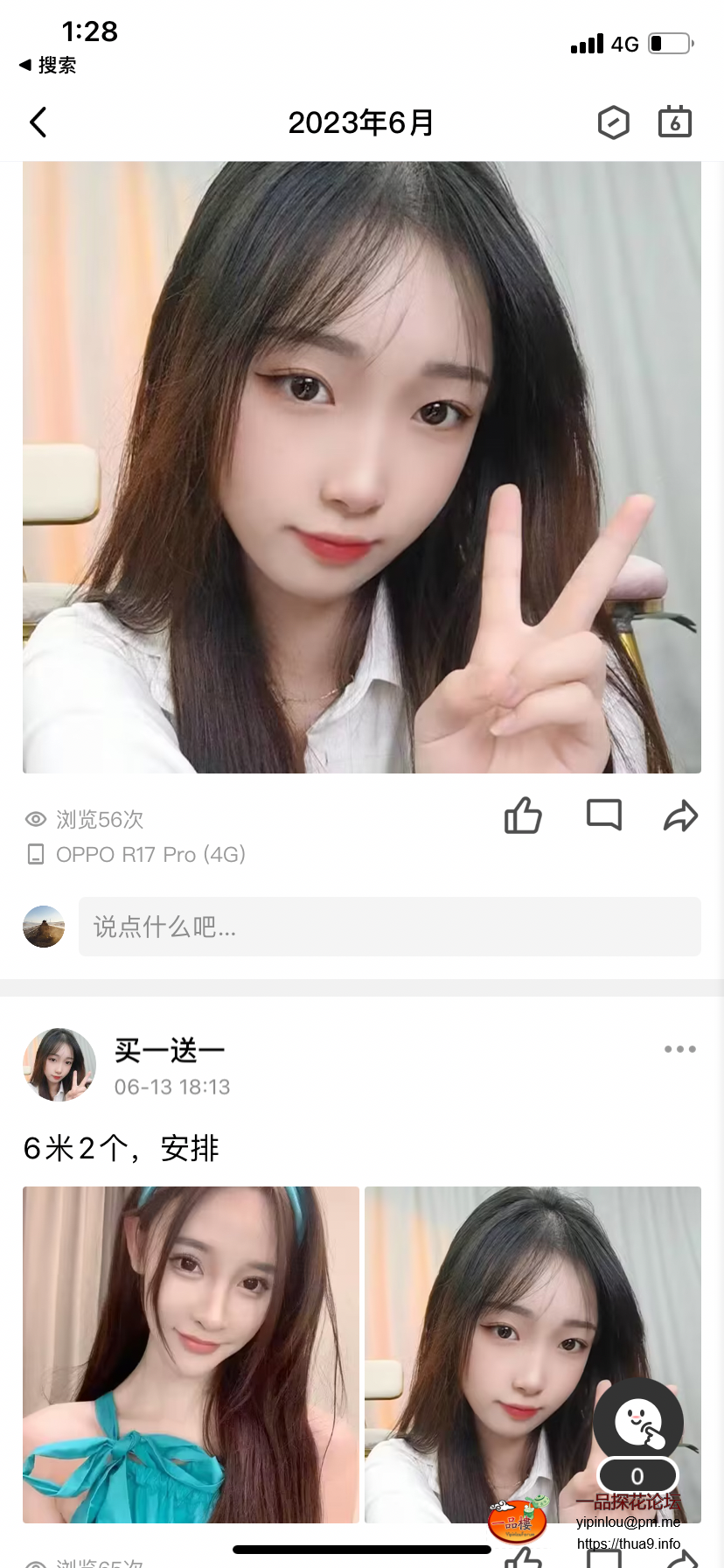
Task: Open comments via the speech bubble icon
Action: click(603, 815)
